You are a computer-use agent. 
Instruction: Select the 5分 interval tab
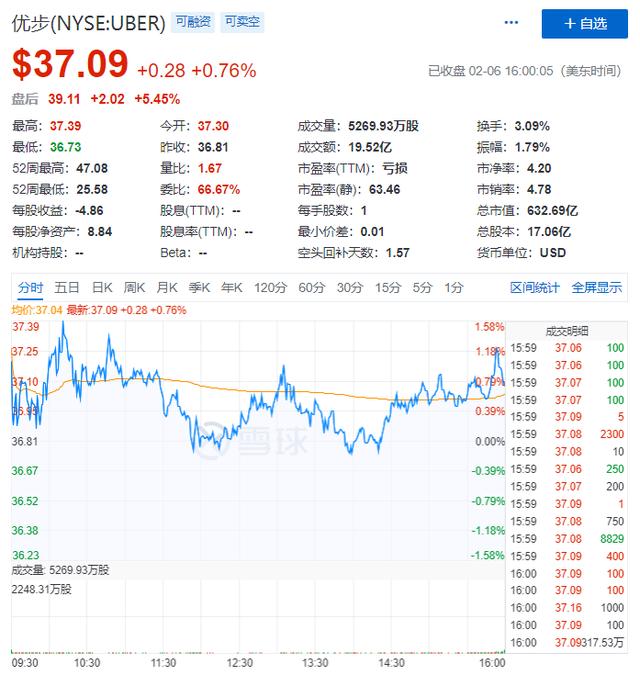(x=423, y=288)
